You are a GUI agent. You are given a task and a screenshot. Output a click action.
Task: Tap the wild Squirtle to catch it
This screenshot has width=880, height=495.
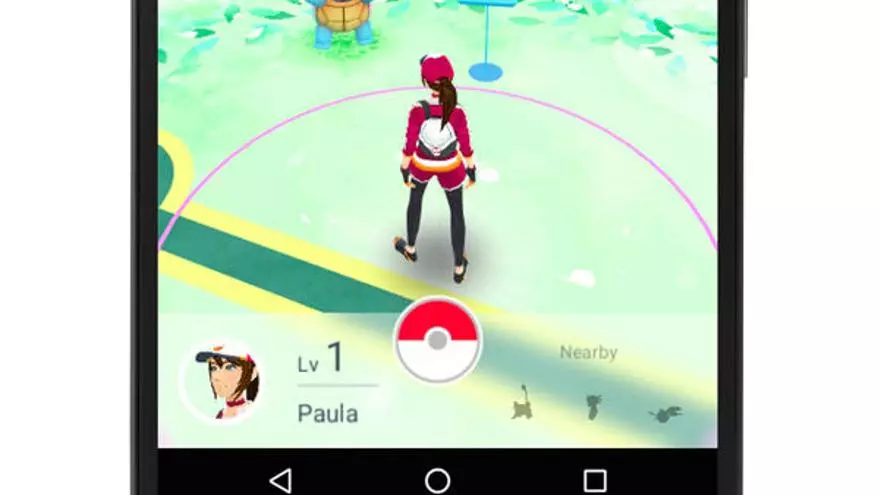coord(345,22)
